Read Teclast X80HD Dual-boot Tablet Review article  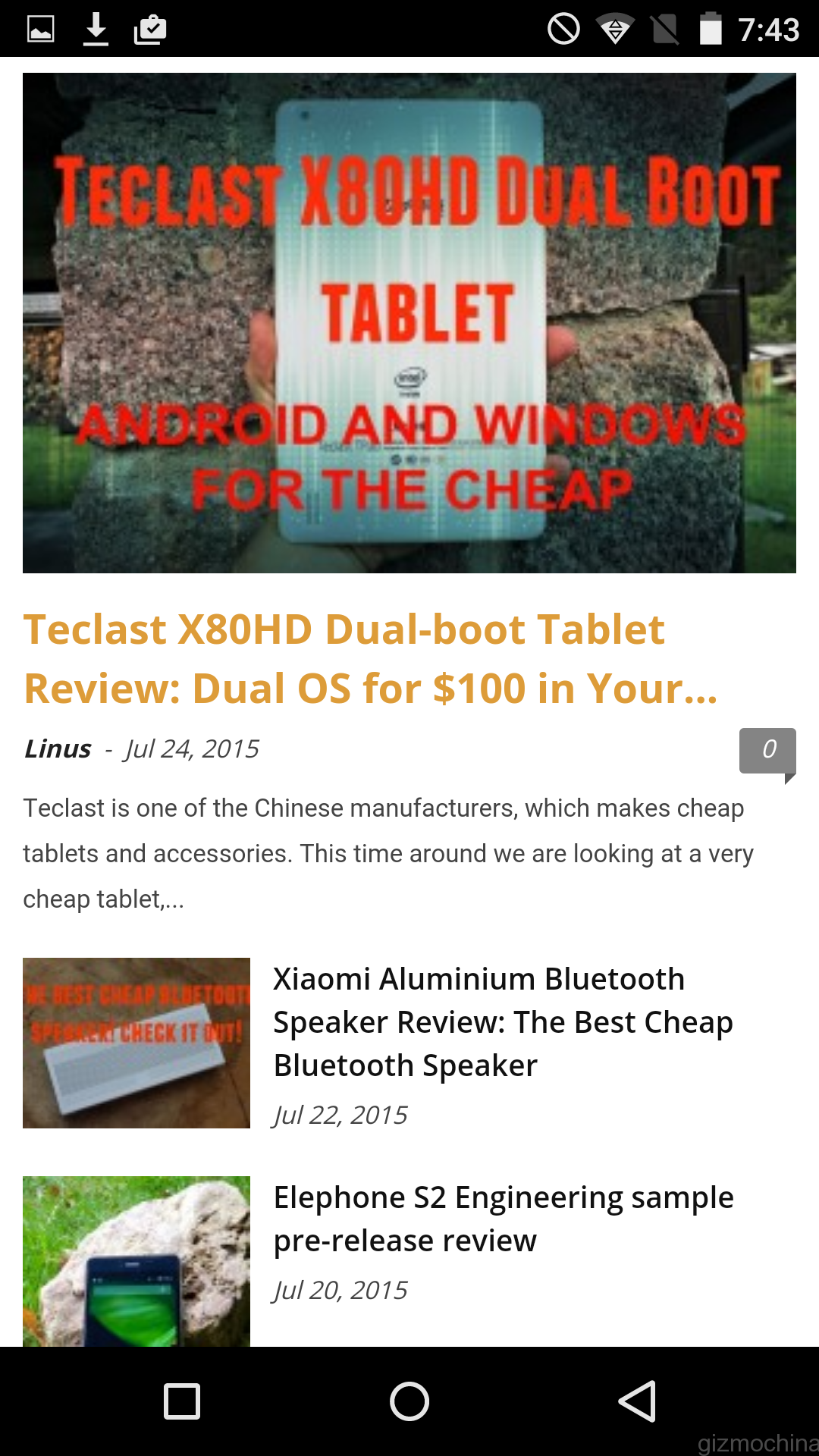tap(370, 658)
